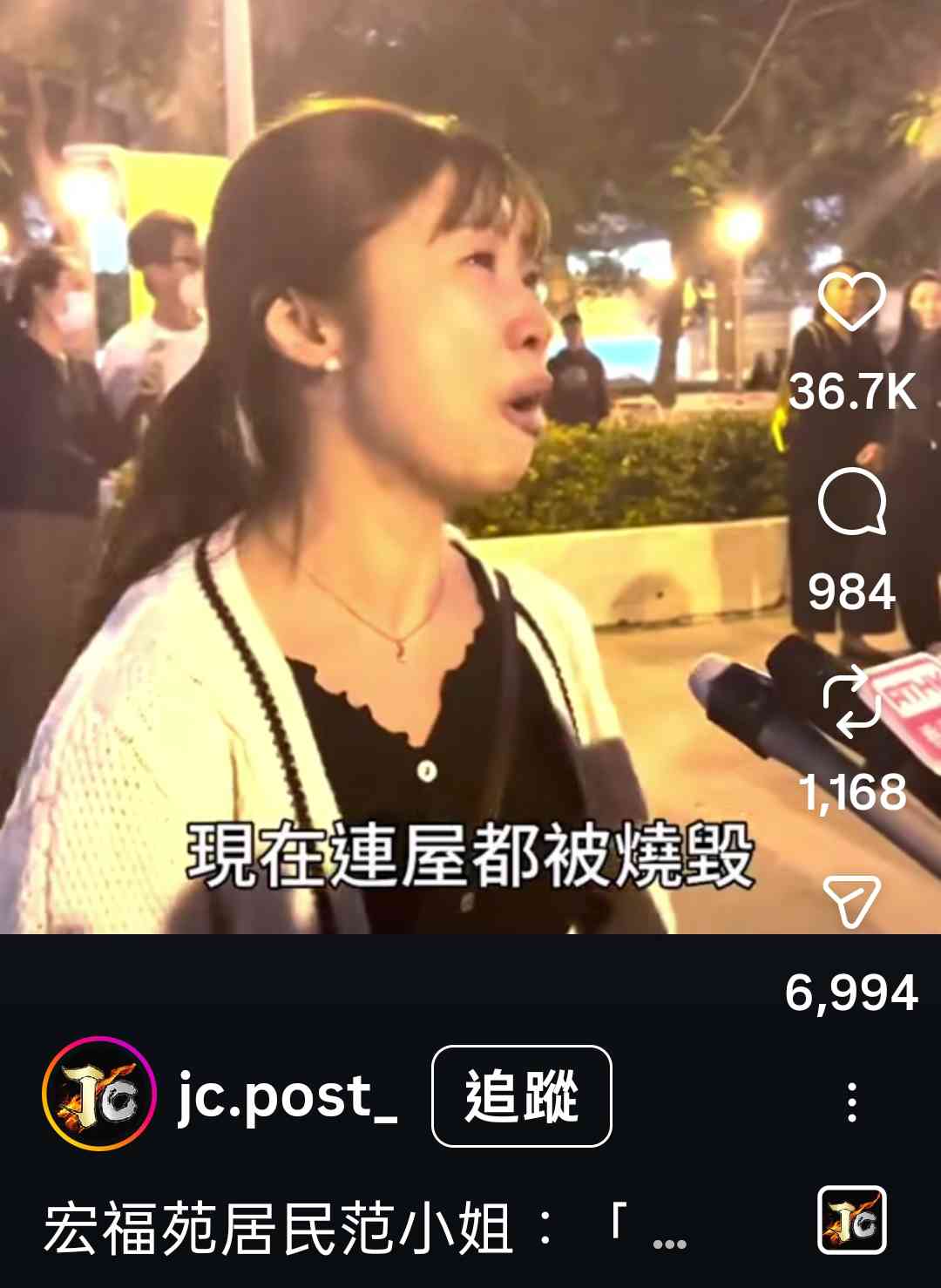Open the comments on this reel
941x1288 pixels.
point(851,502)
